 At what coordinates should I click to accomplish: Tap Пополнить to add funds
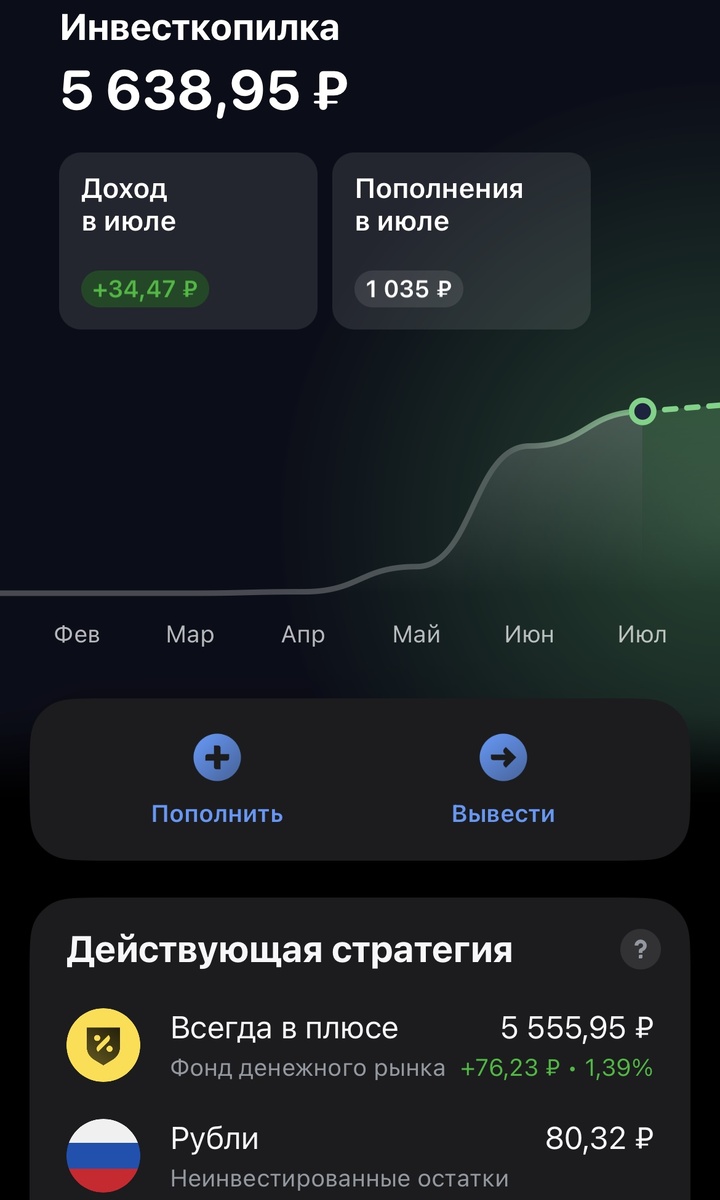[x=216, y=814]
